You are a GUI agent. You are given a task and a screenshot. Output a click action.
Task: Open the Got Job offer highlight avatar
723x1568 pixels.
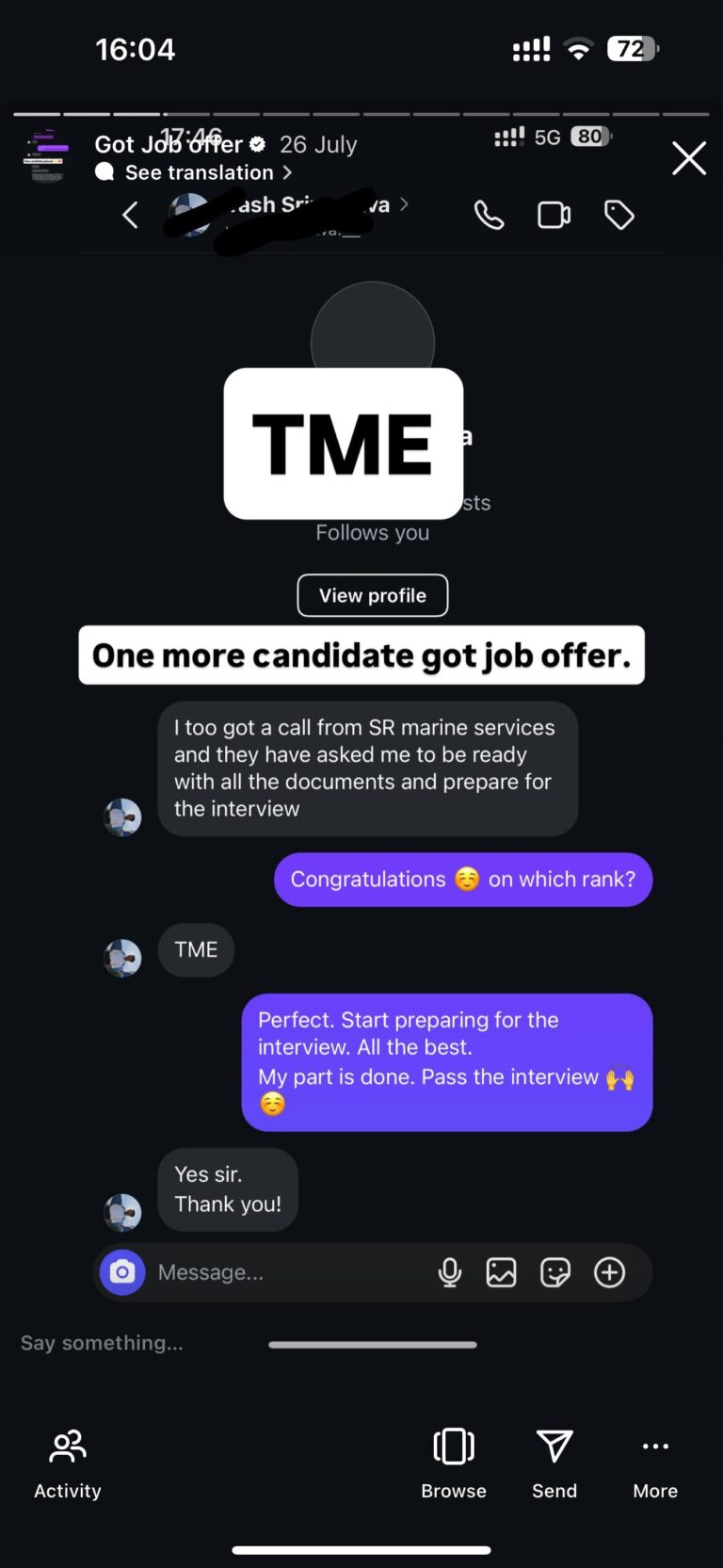coord(46,156)
